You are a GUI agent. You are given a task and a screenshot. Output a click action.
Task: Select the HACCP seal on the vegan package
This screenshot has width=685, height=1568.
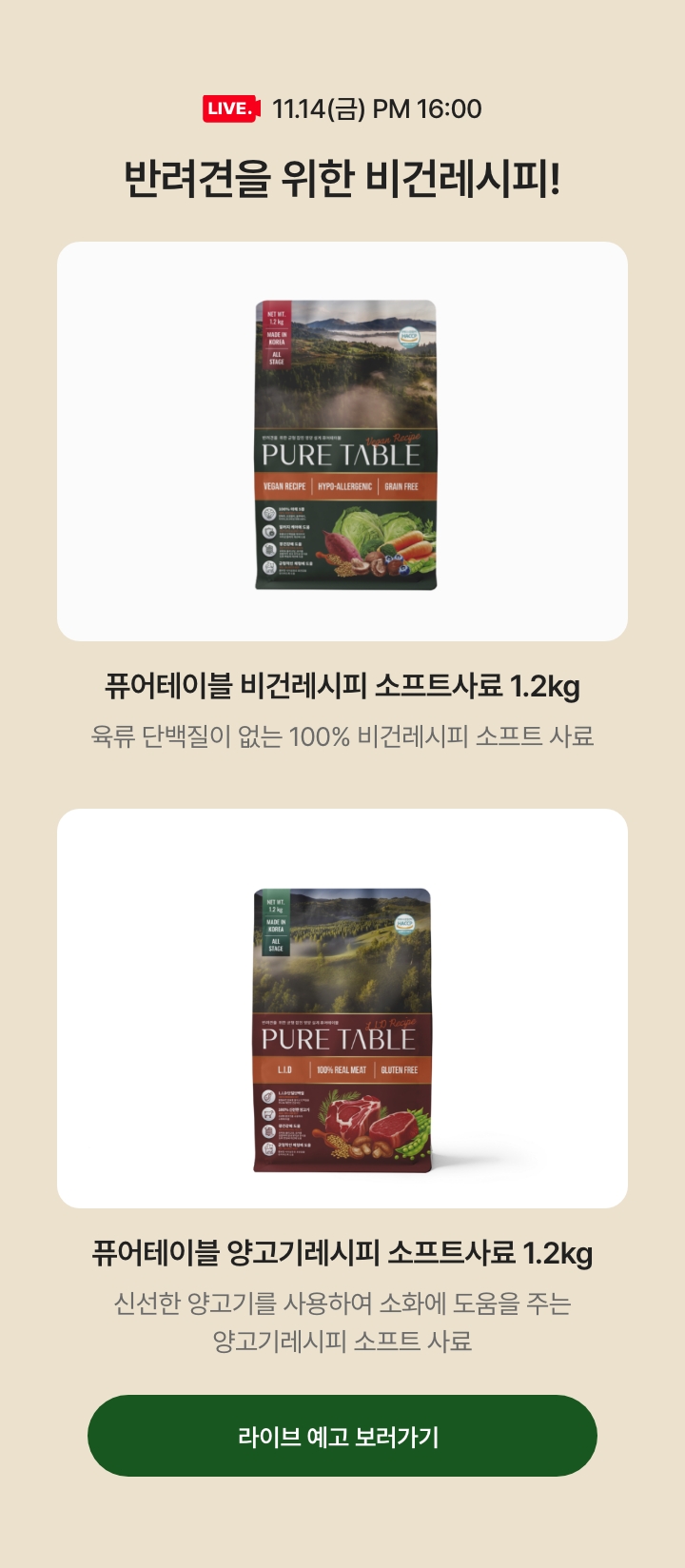[410, 339]
